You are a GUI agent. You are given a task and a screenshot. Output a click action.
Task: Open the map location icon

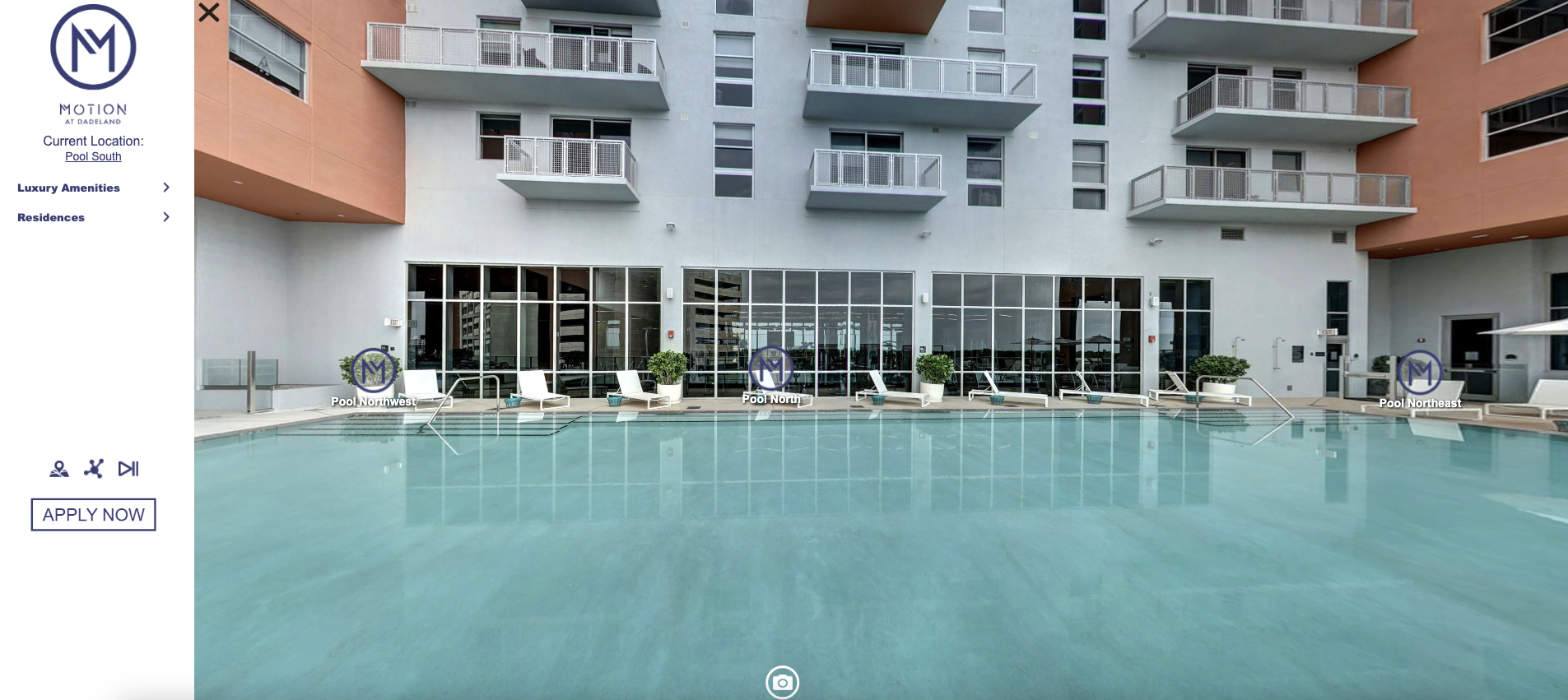point(59,469)
